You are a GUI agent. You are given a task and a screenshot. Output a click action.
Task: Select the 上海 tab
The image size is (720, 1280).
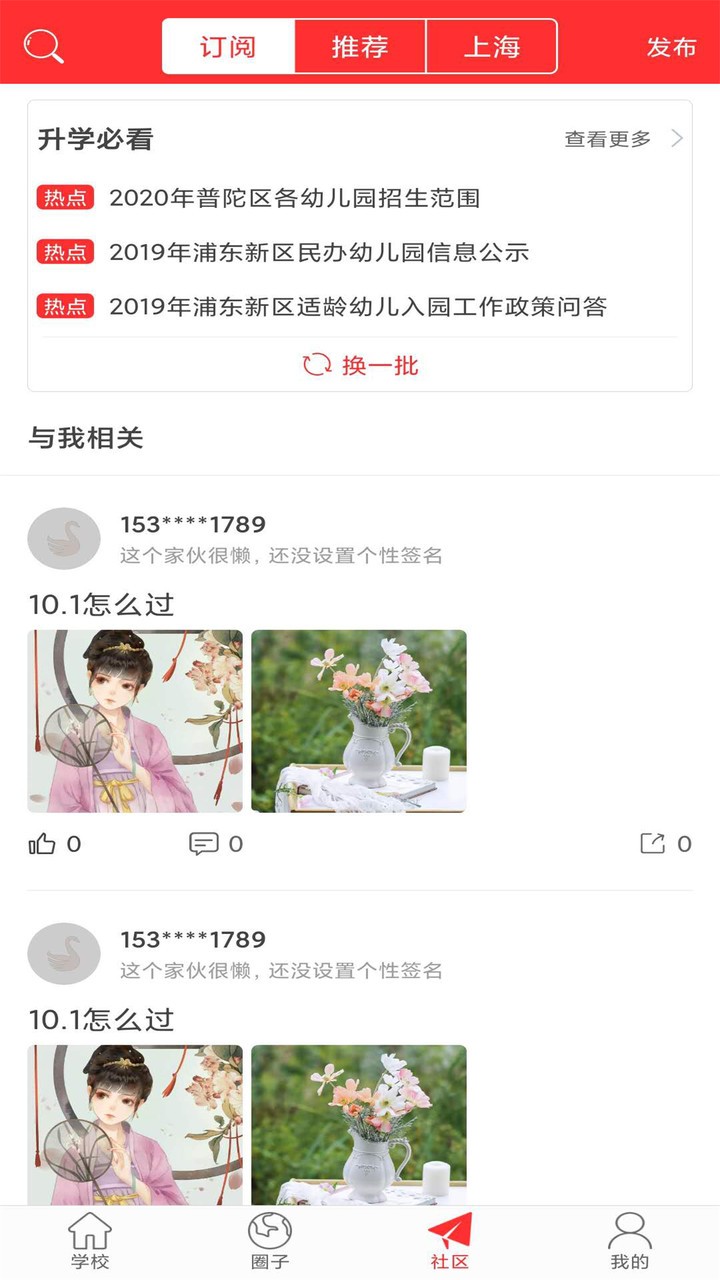point(491,46)
